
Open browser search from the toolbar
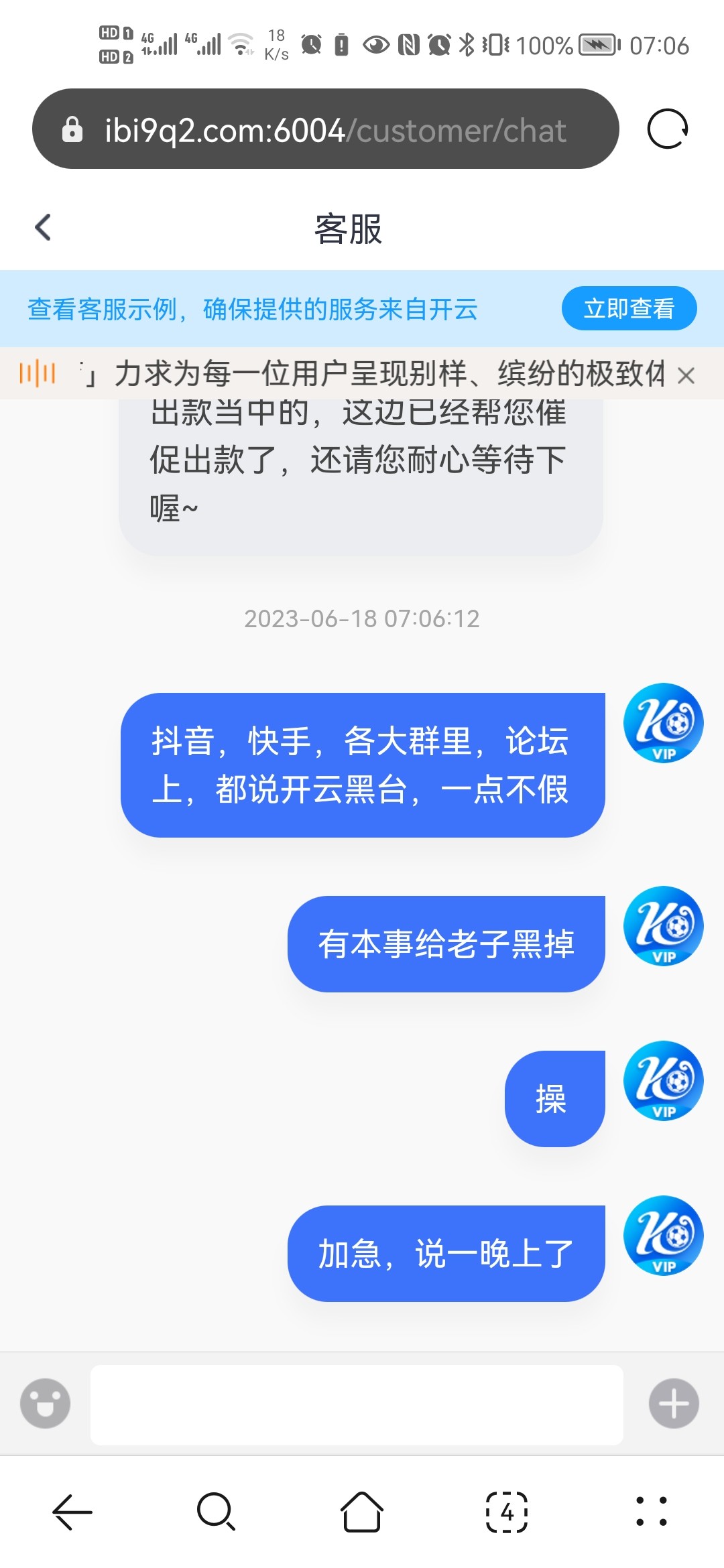point(216,1512)
